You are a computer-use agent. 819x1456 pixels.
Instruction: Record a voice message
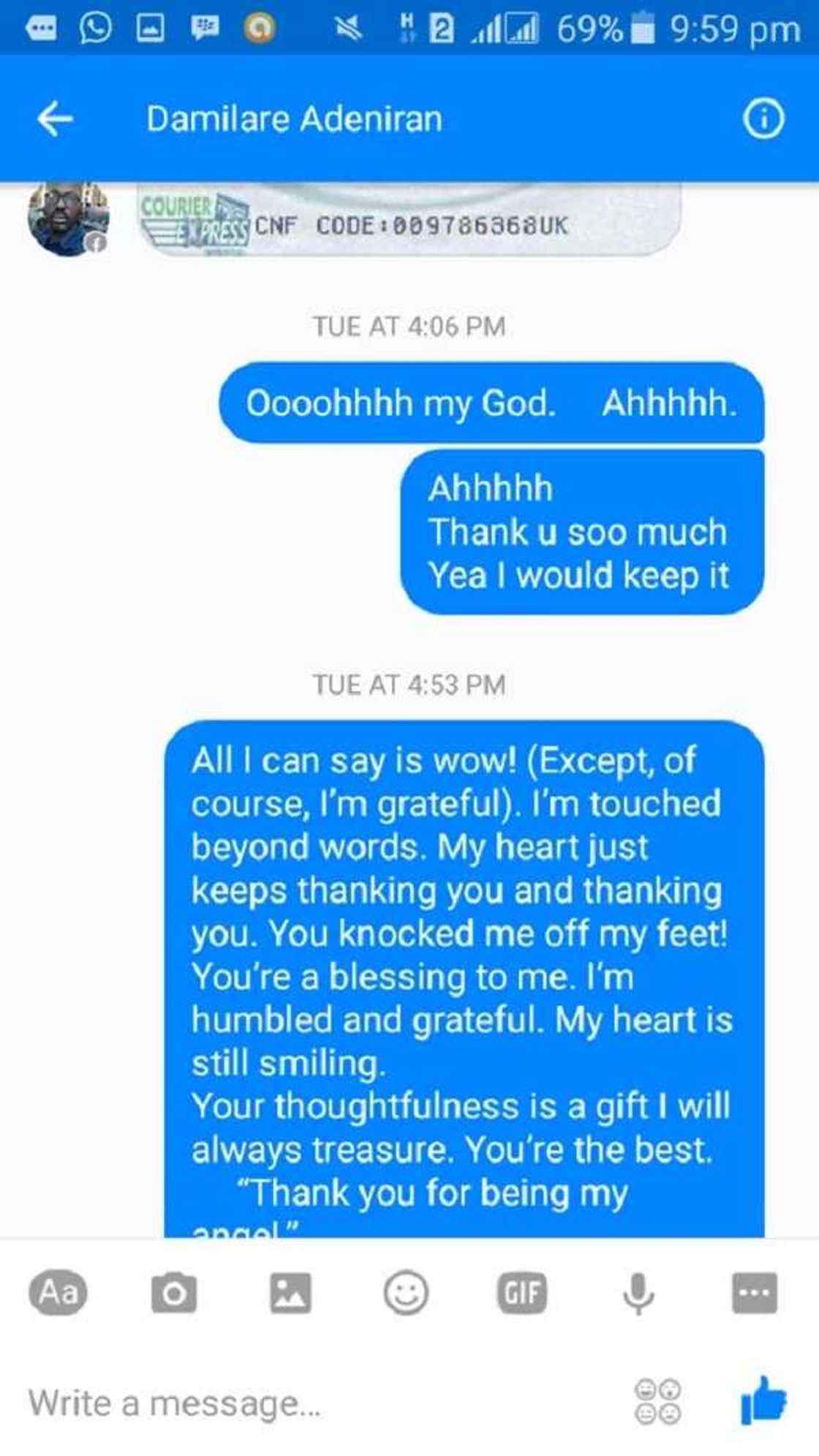[x=638, y=1293]
